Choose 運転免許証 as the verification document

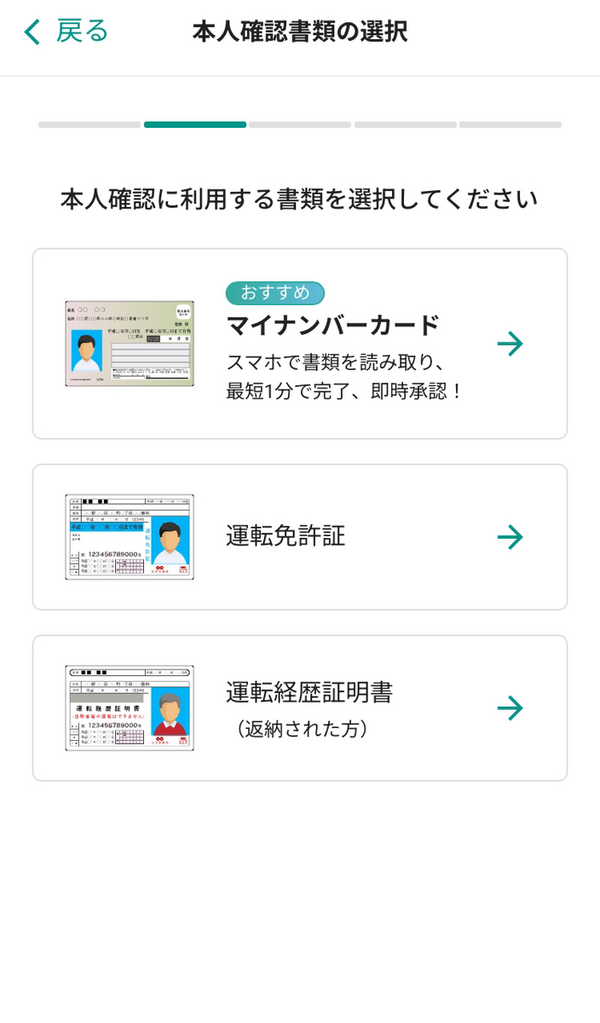(x=300, y=537)
